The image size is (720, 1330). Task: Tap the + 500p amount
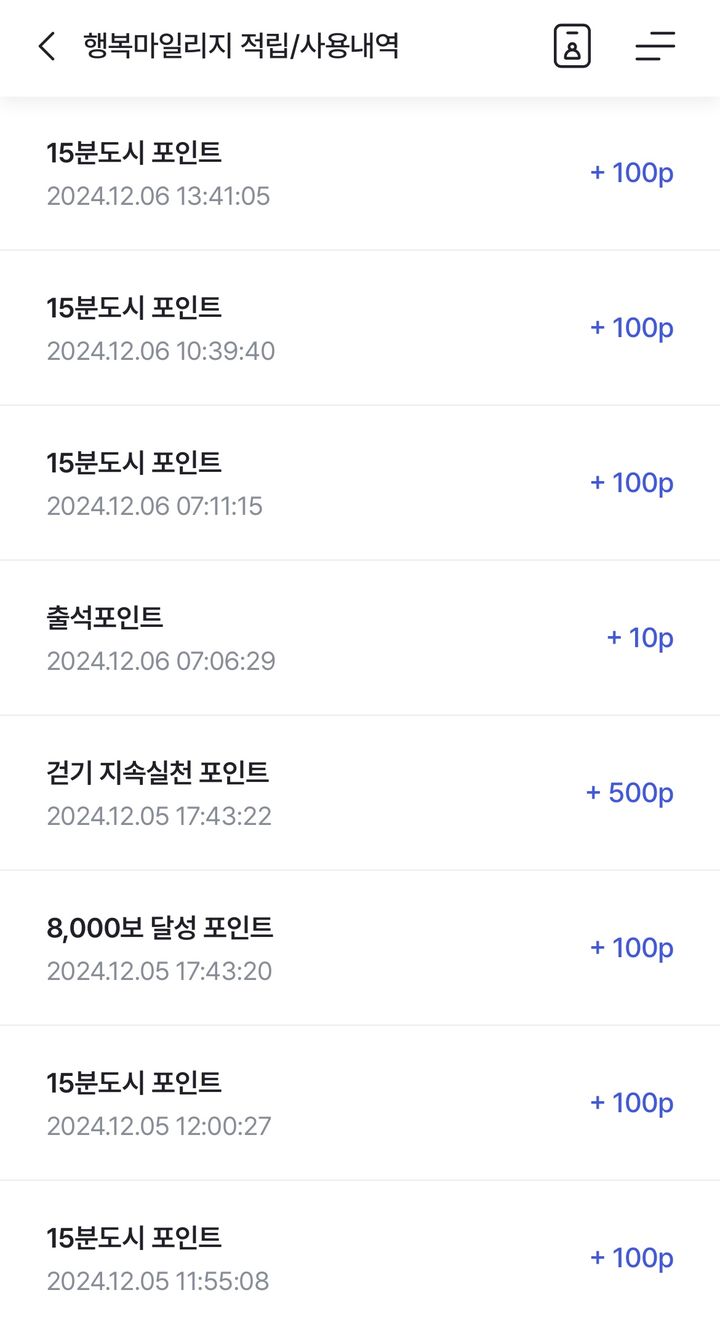630,791
